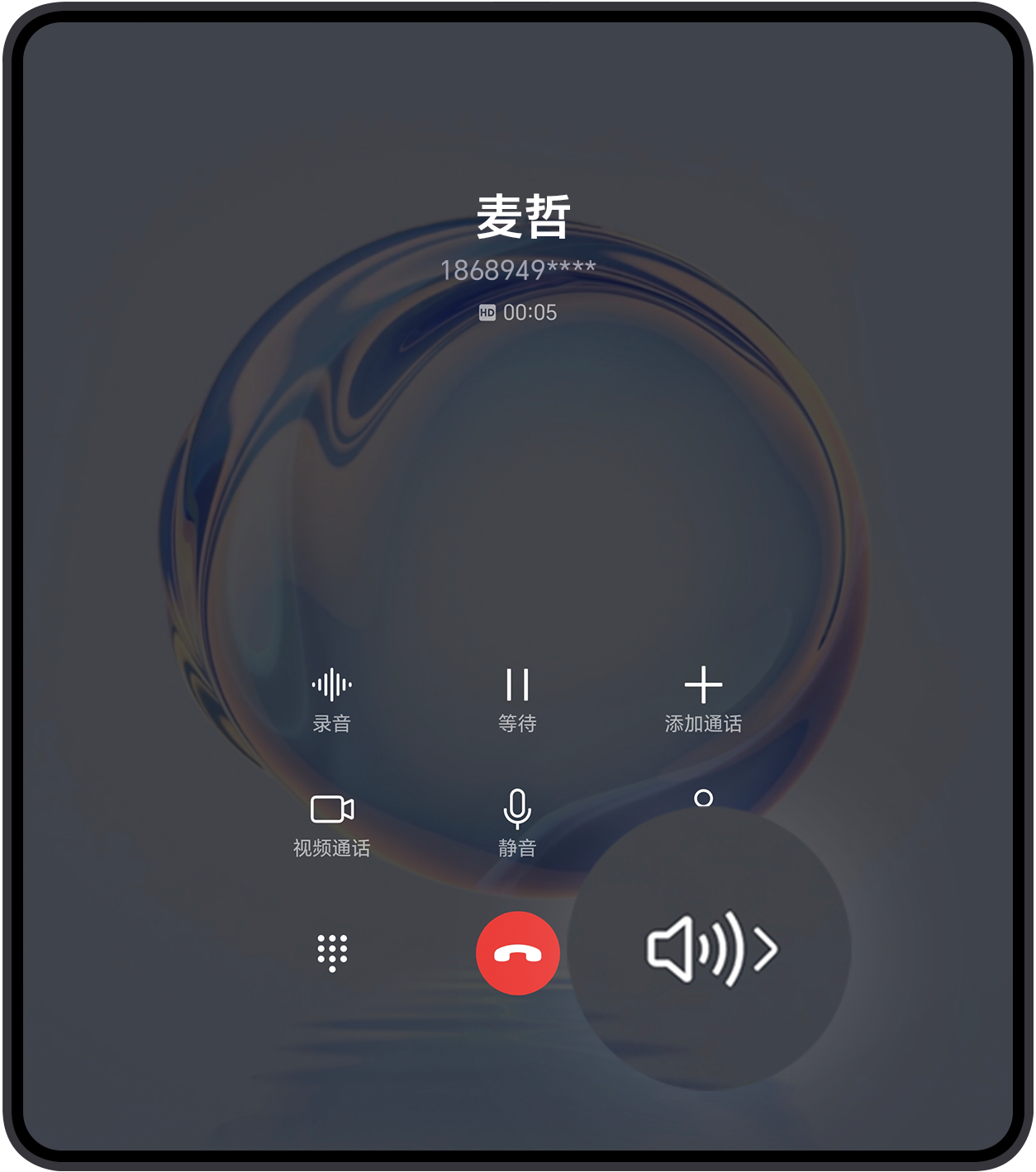The height and width of the screenshot is (1172, 1036).
Task: End the call with the red button
Action: [518, 953]
